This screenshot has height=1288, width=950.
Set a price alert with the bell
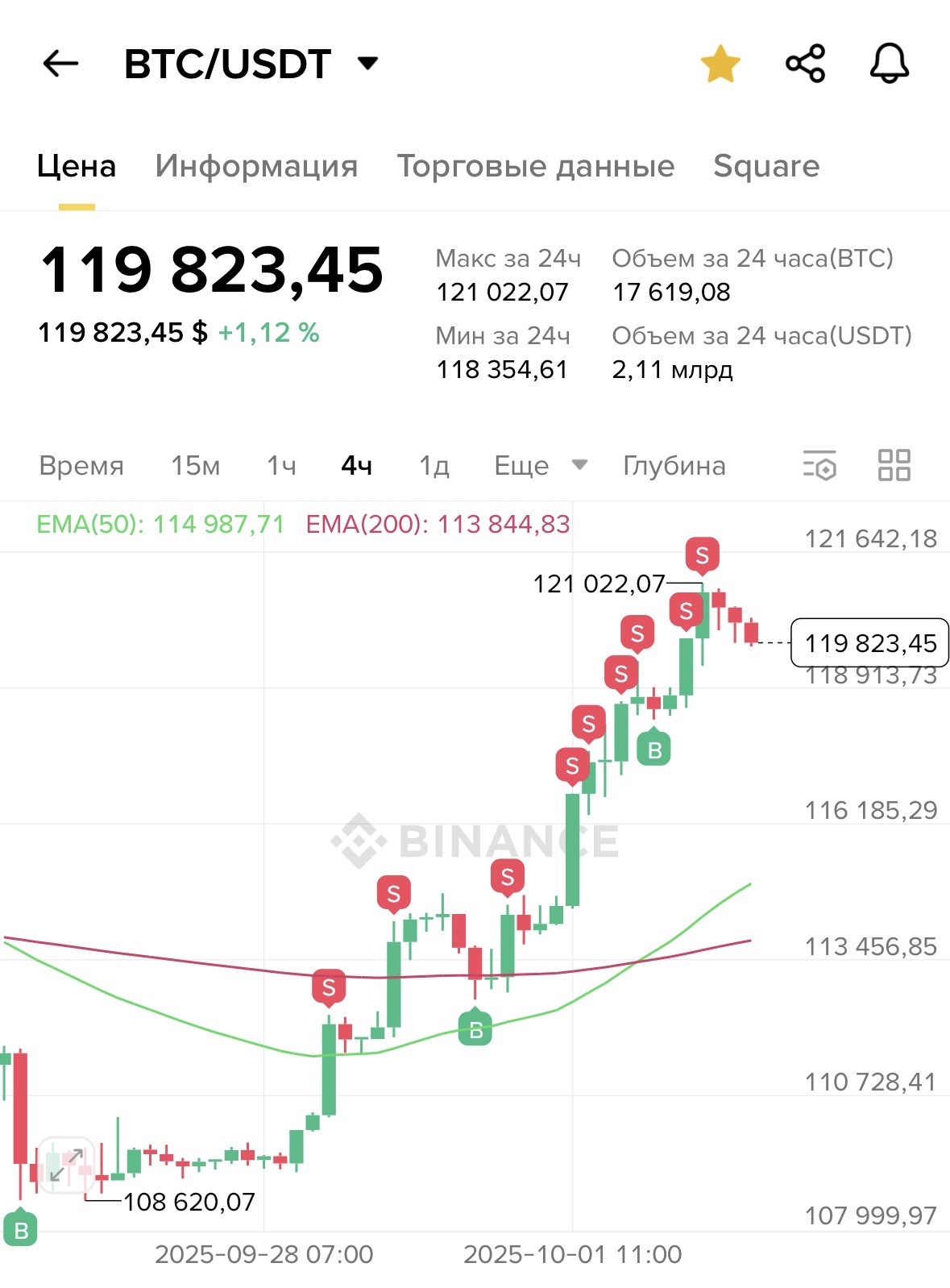click(x=889, y=64)
